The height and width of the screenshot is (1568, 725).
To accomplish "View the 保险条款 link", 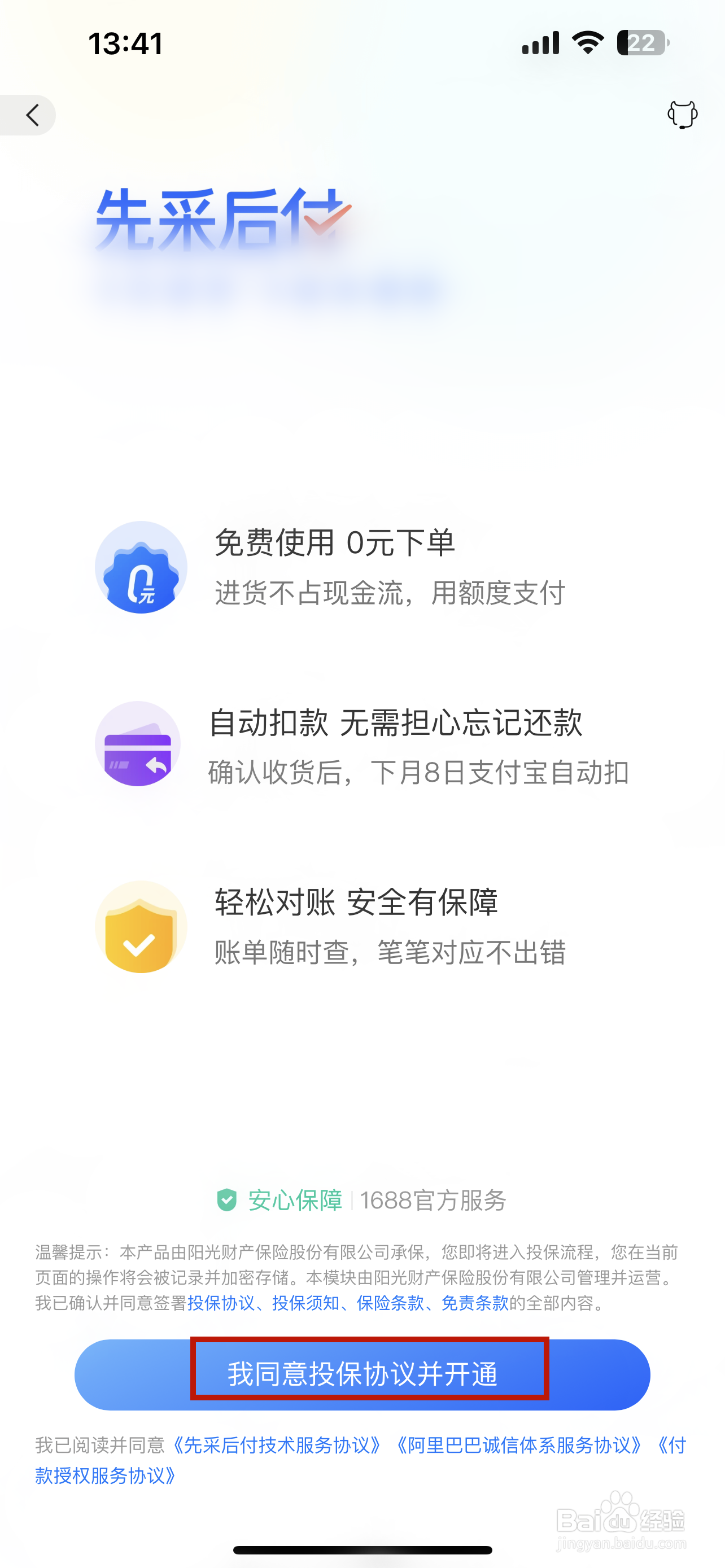I will click(x=390, y=1303).
